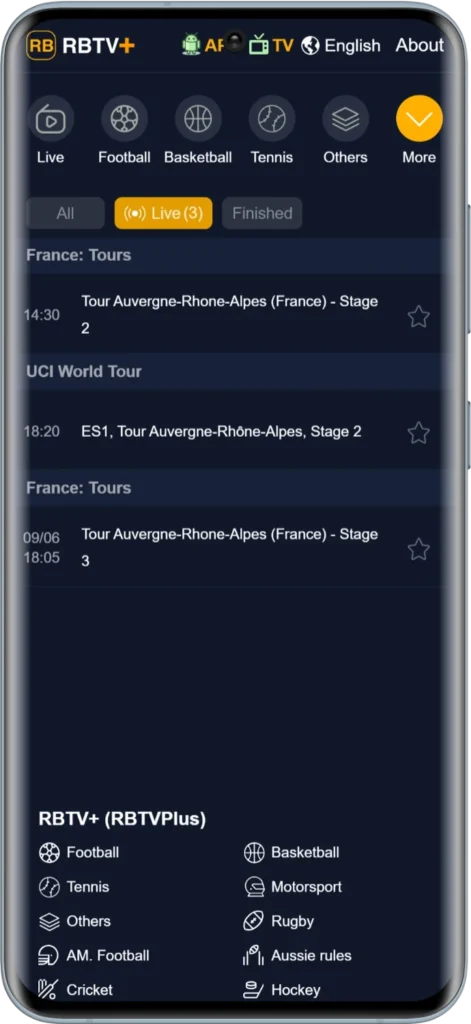The width and height of the screenshot is (471, 1024).
Task: Open the Aussie rules footer link
Action: click(x=297, y=956)
